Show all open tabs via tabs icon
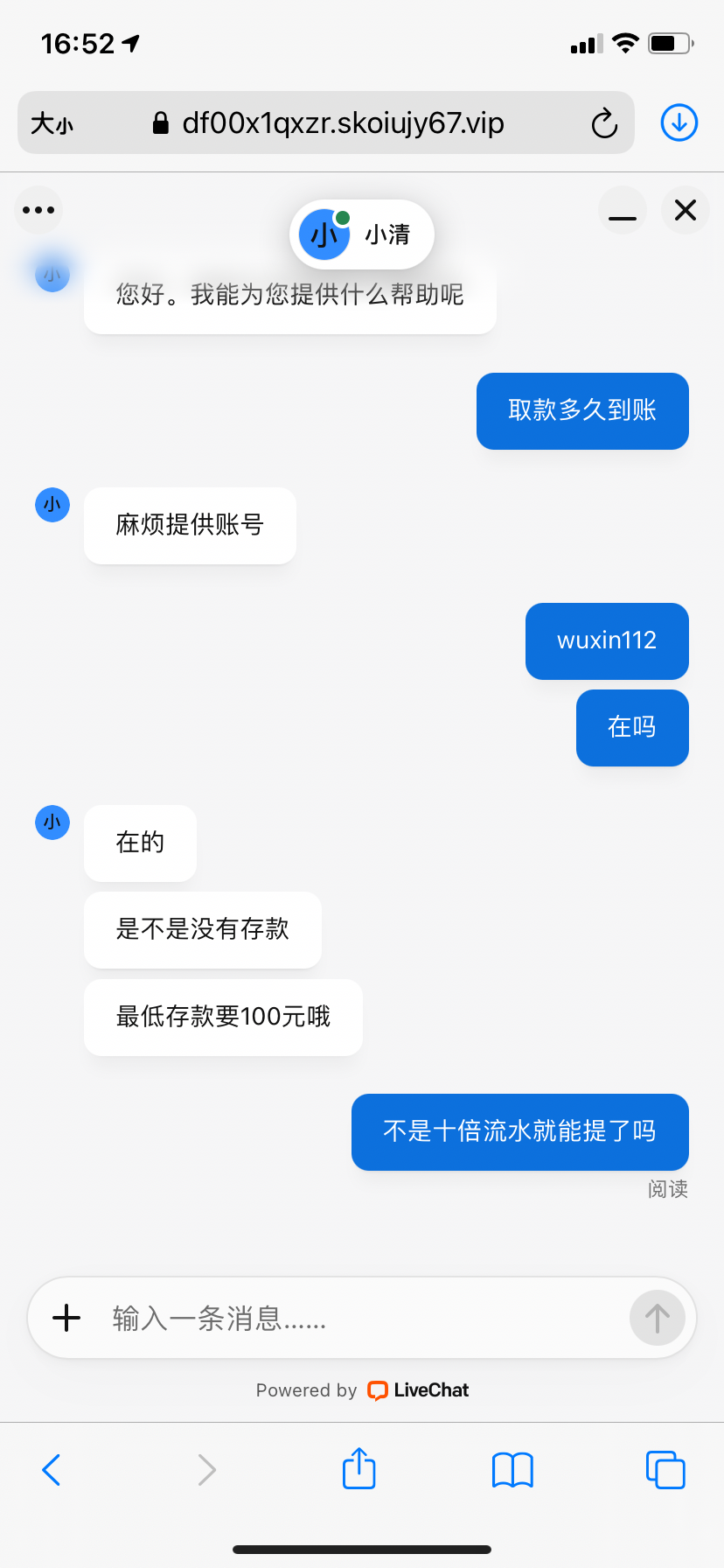This screenshot has width=724, height=1568. [665, 1469]
